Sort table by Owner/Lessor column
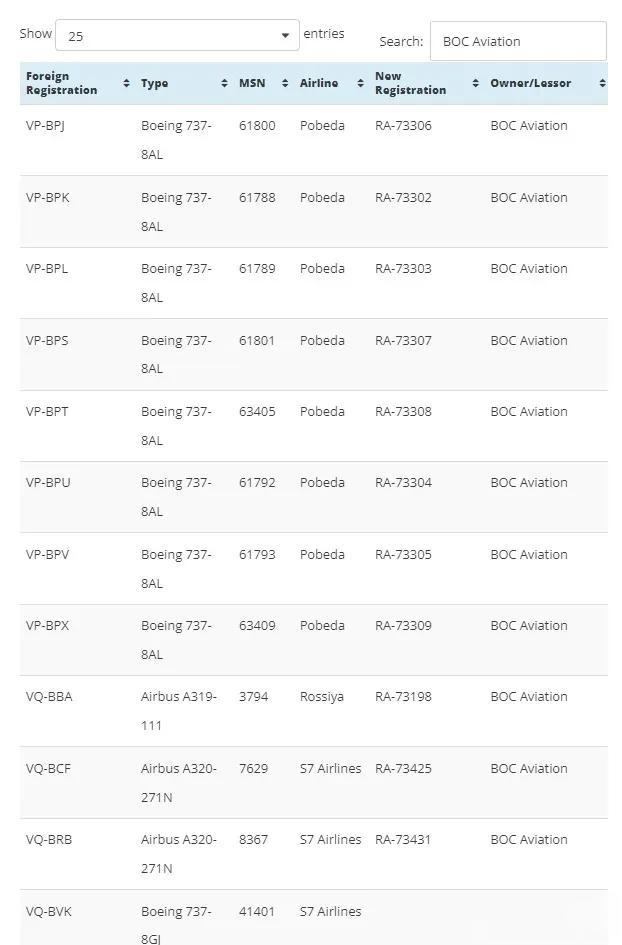622x945 pixels. coord(545,83)
